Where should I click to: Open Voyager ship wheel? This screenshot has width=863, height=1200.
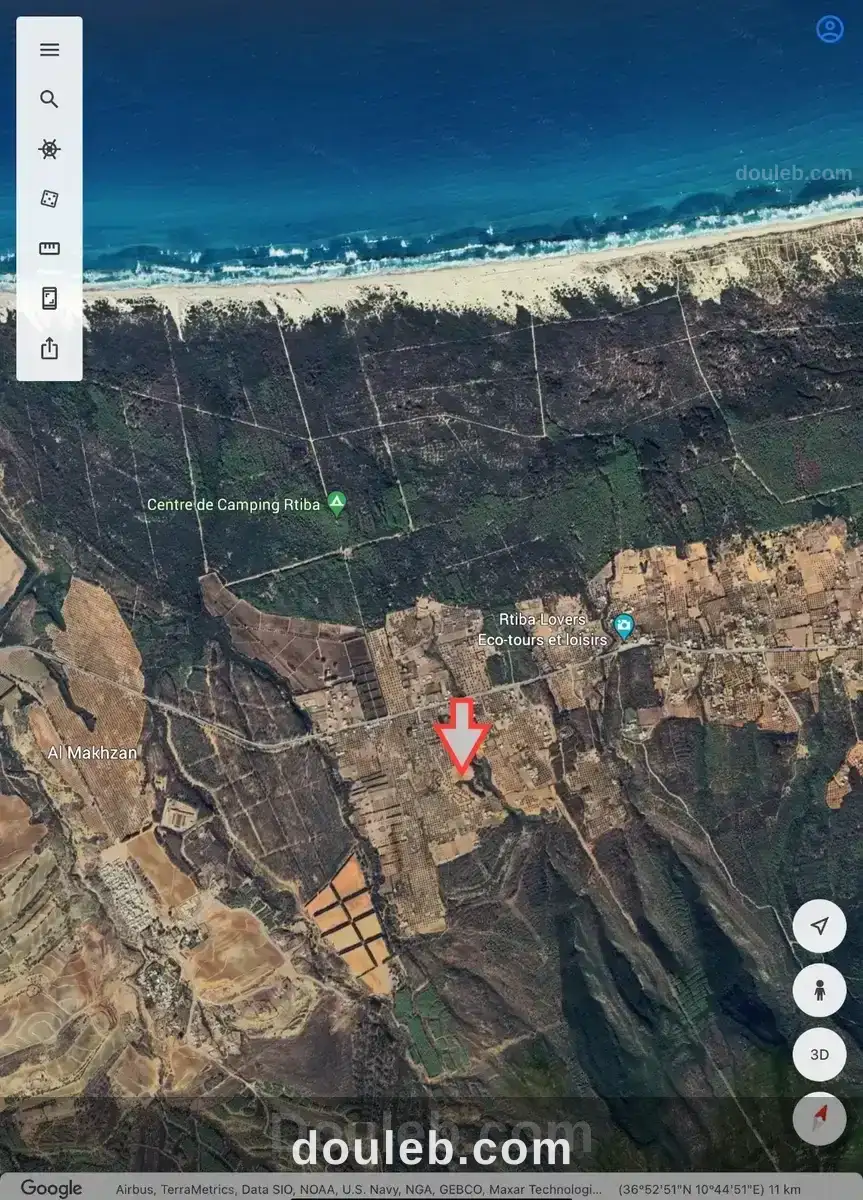click(x=49, y=149)
